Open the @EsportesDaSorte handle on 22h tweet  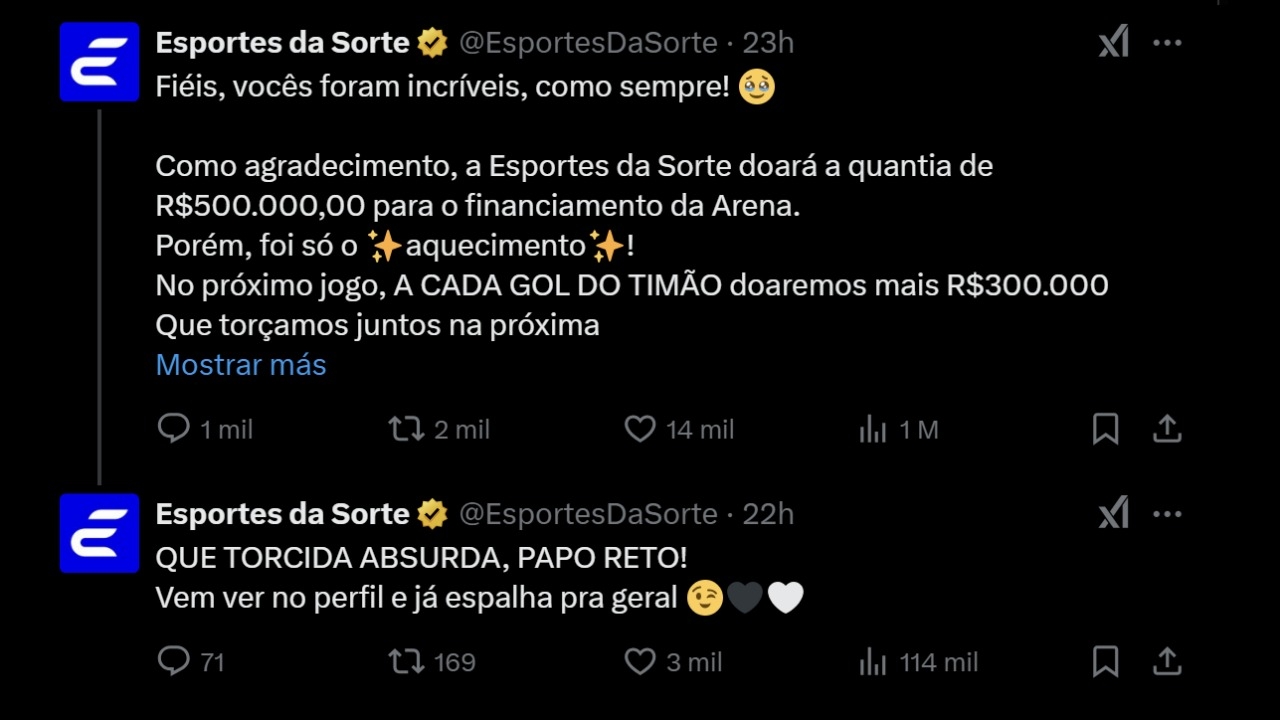tap(588, 514)
